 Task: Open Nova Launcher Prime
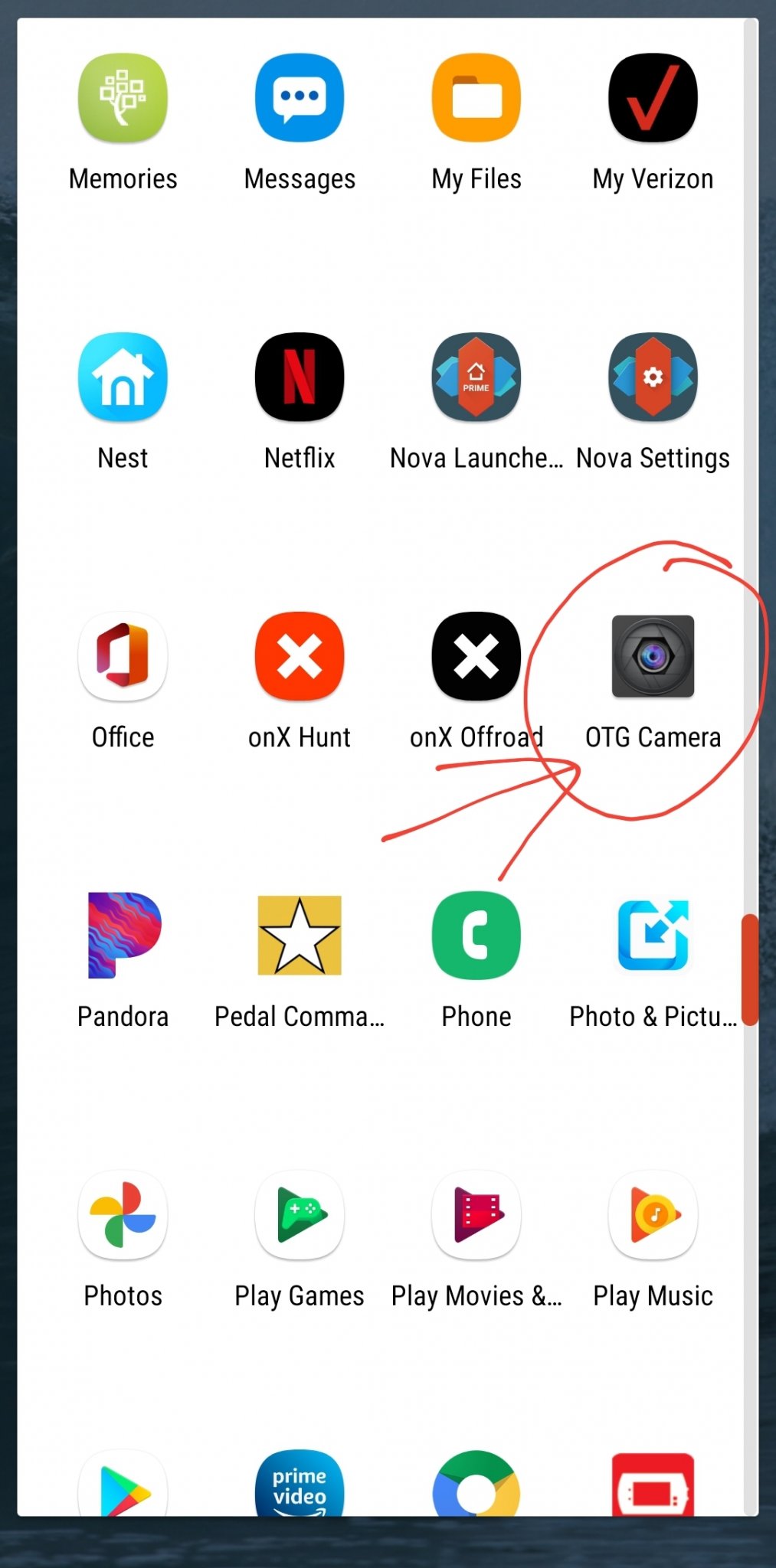point(476,377)
